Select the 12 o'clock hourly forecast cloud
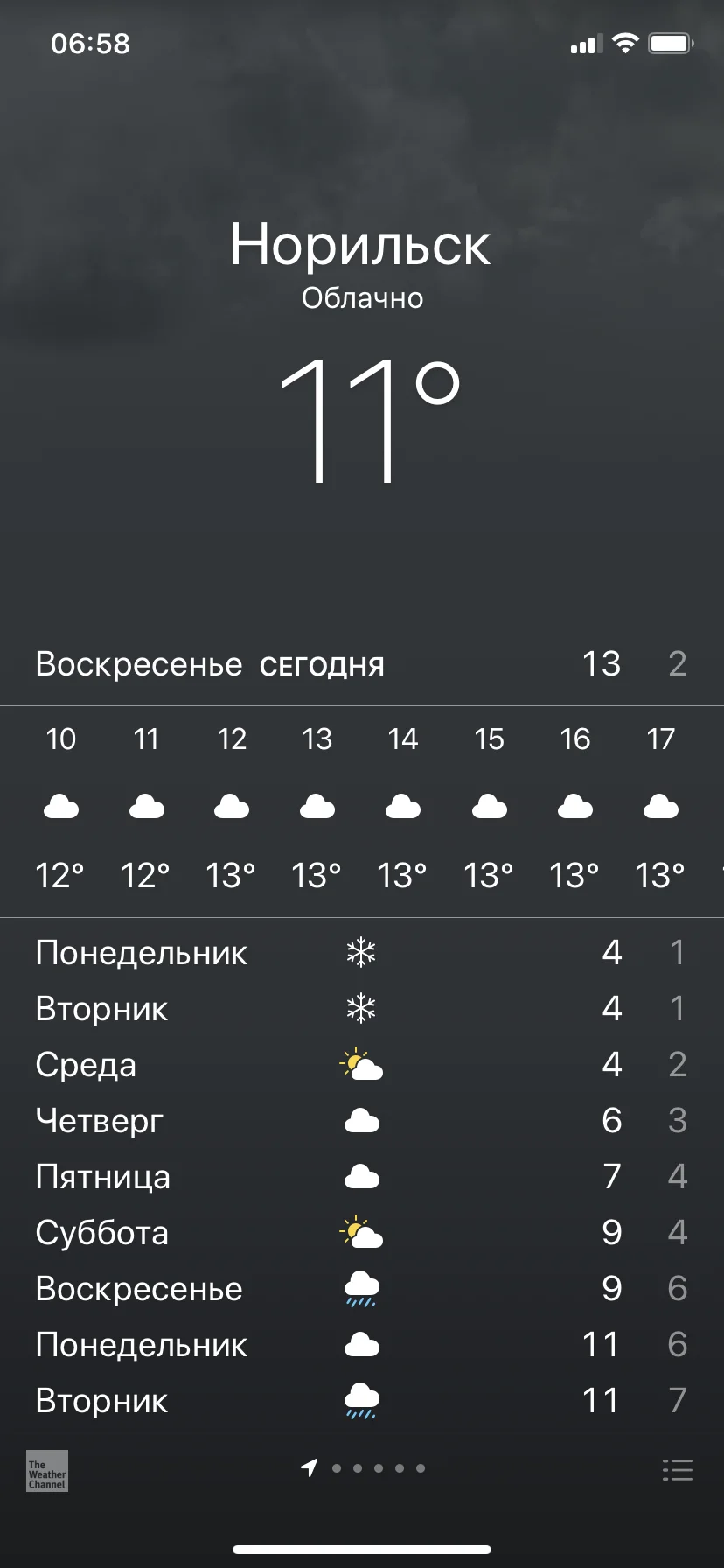 pyautogui.click(x=231, y=806)
